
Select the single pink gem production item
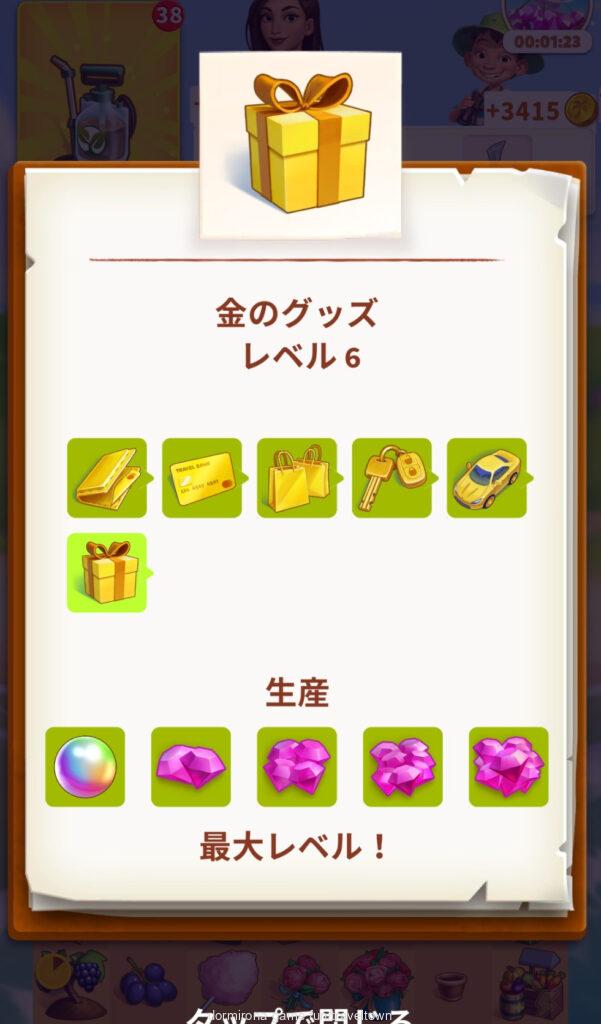tap(191, 767)
